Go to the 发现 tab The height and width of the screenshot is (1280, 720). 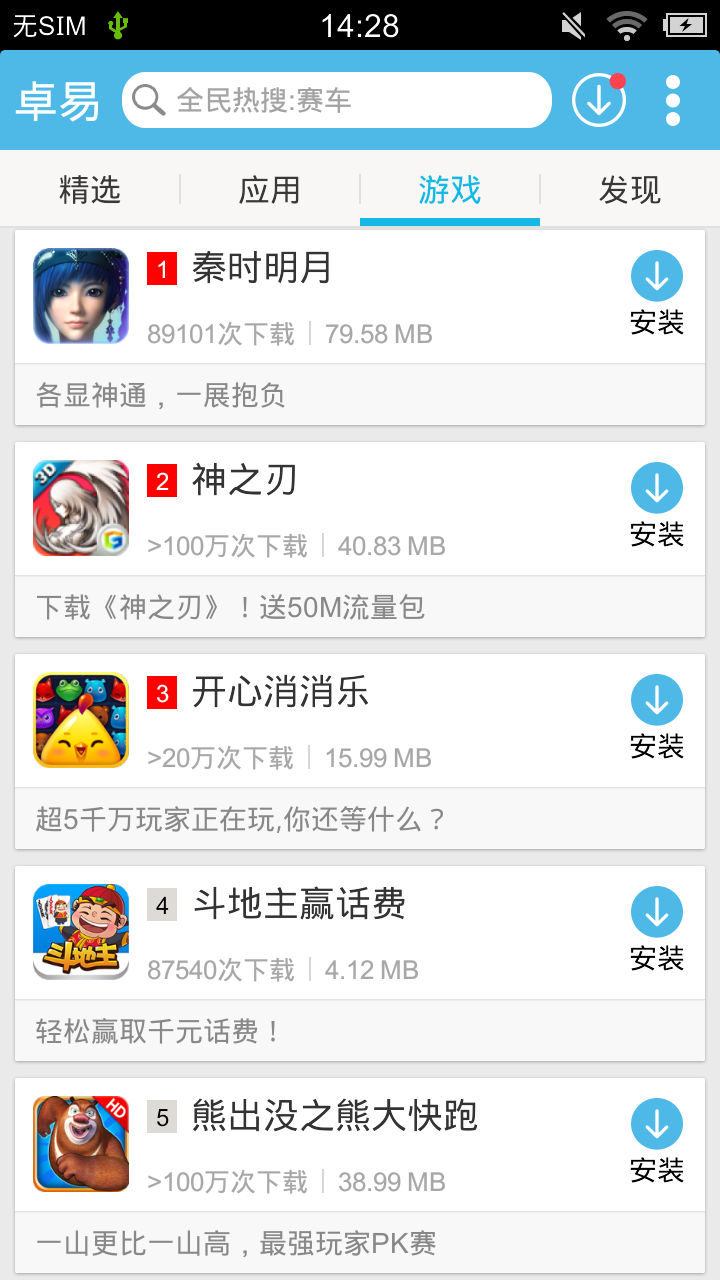pos(630,189)
